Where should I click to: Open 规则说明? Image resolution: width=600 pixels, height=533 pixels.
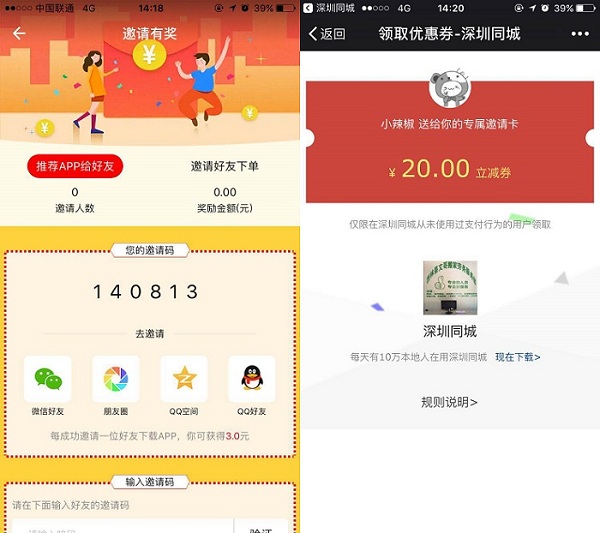tap(449, 402)
